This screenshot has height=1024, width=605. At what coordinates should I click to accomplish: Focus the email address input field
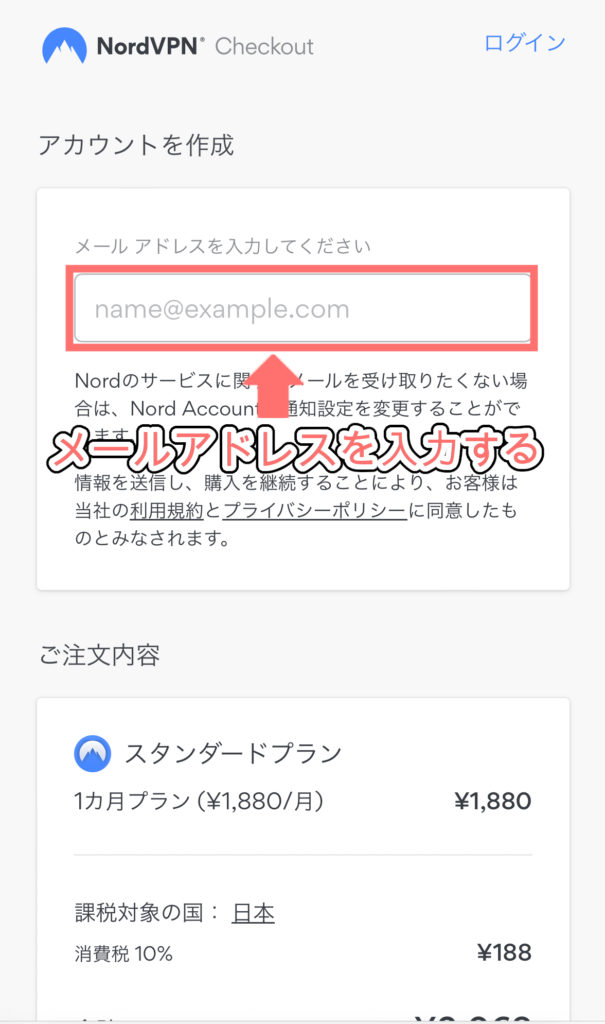pos(302,308)
